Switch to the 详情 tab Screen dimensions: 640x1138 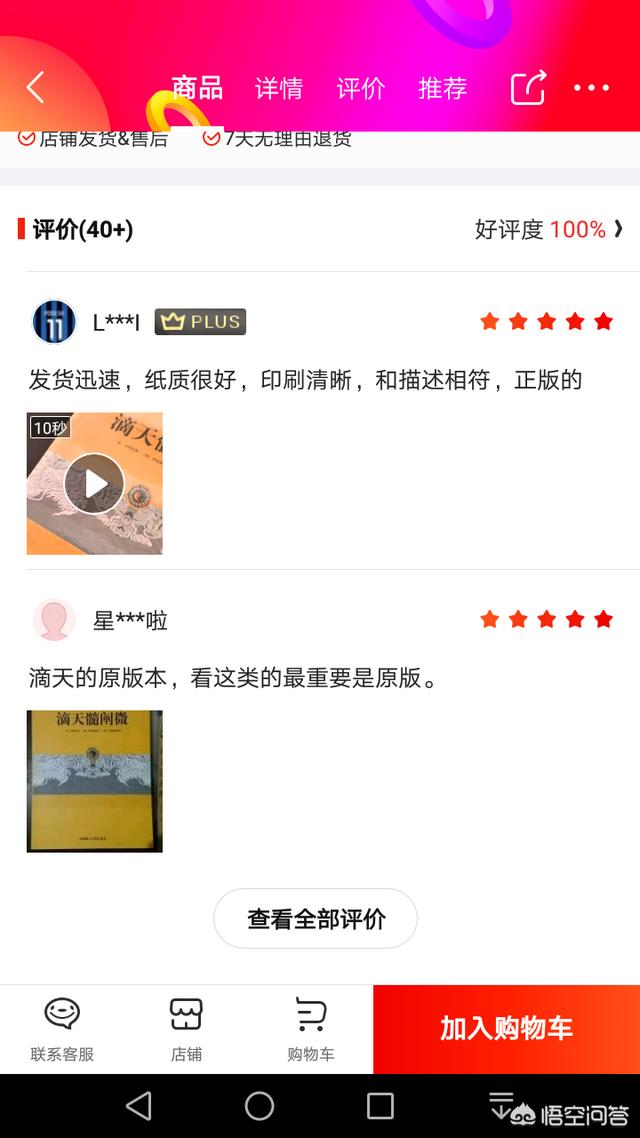(x=279, y=88)
